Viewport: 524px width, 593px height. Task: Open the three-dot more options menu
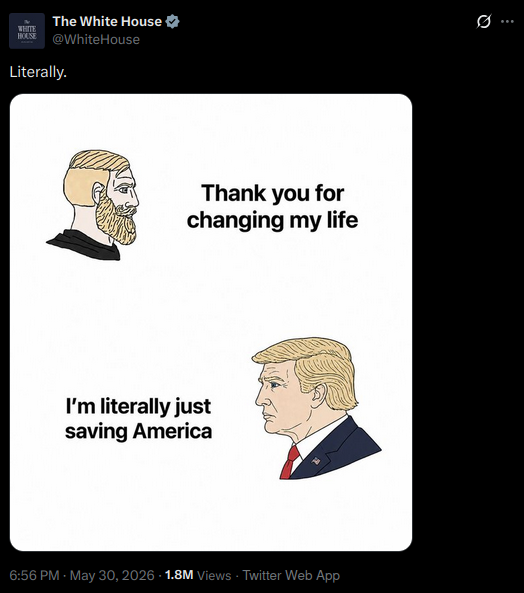[x=507, y=22]
